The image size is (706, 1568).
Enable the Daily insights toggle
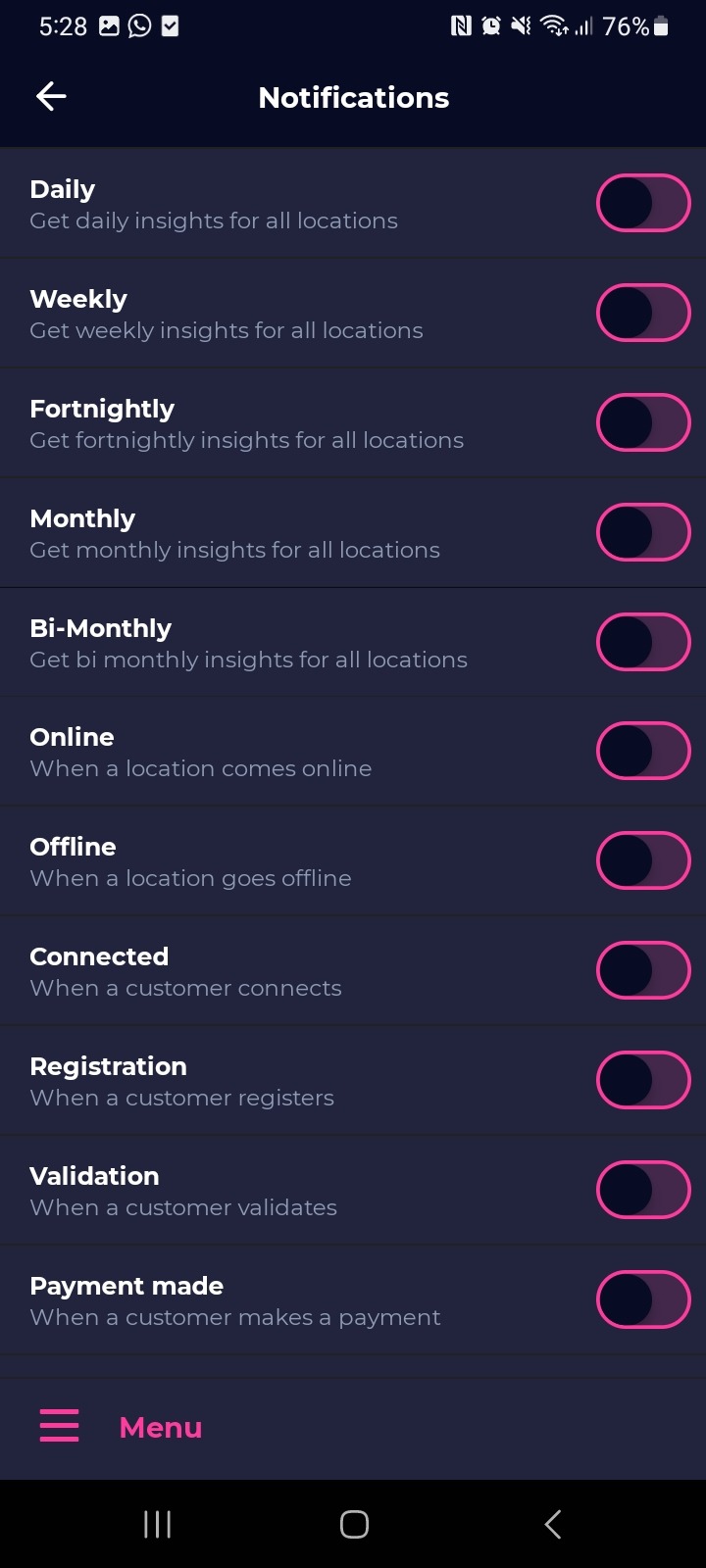coord(644,203)
